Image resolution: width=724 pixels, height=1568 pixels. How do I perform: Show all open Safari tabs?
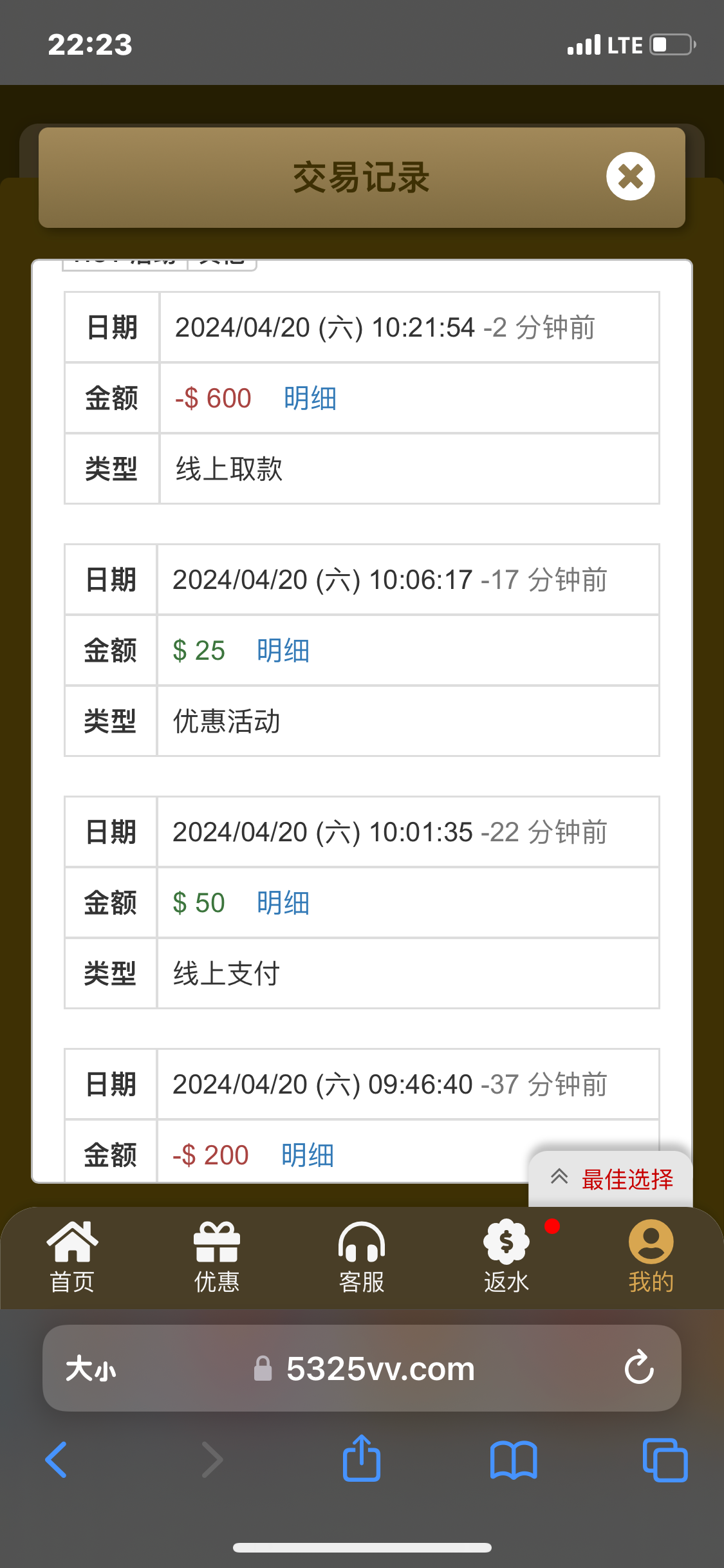coord(665,1460)
